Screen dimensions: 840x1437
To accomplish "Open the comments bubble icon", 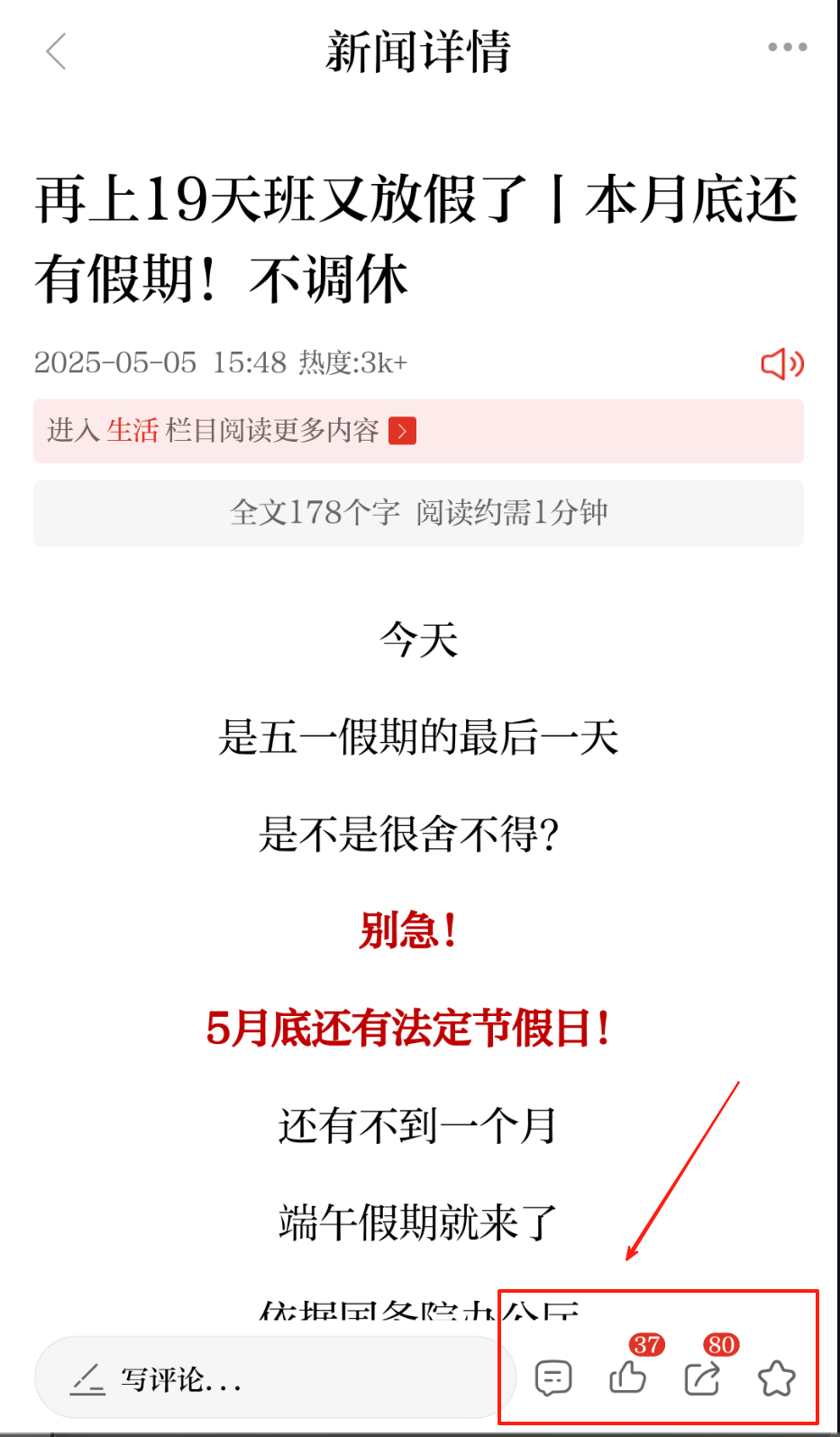I will [553, 1378].
